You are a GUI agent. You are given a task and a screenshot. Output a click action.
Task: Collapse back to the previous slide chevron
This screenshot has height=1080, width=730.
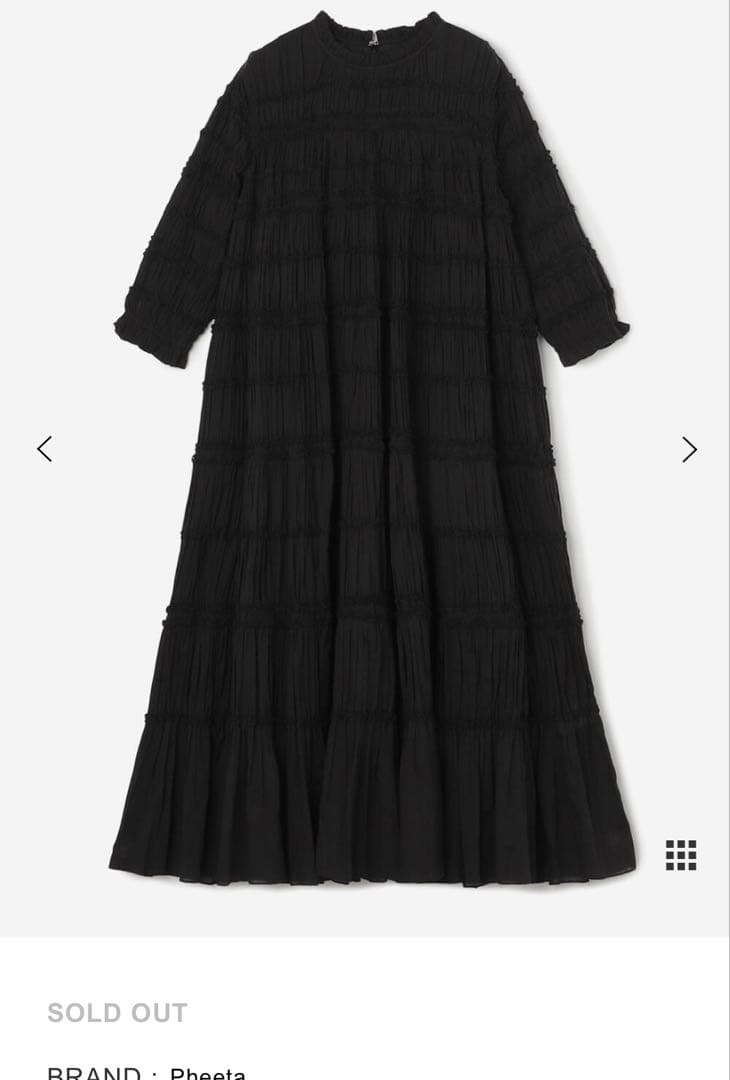click(43, 450)
